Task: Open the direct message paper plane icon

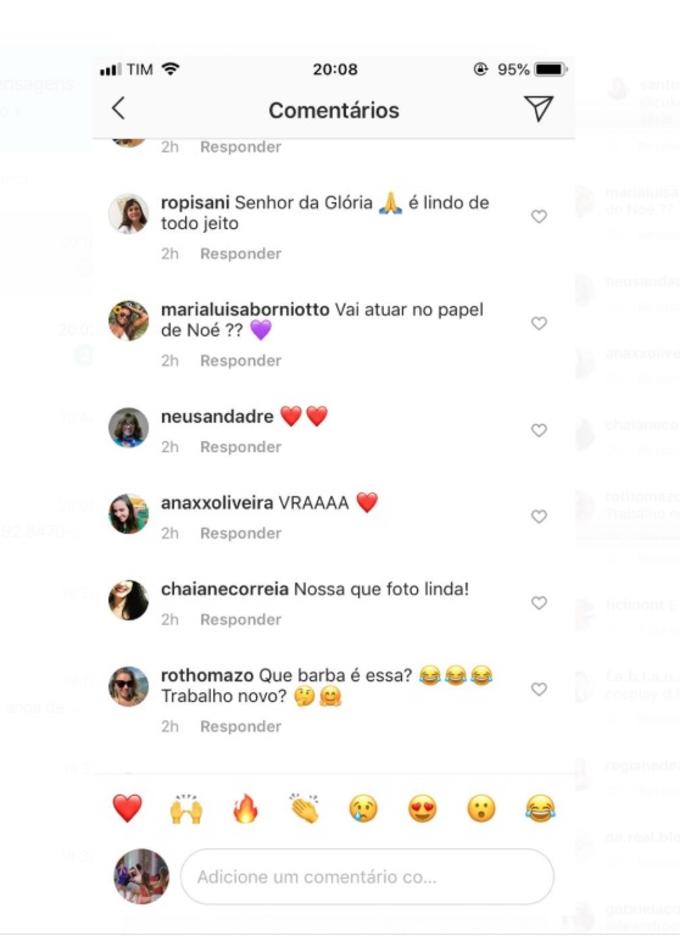Action: [x=538, y=109]
